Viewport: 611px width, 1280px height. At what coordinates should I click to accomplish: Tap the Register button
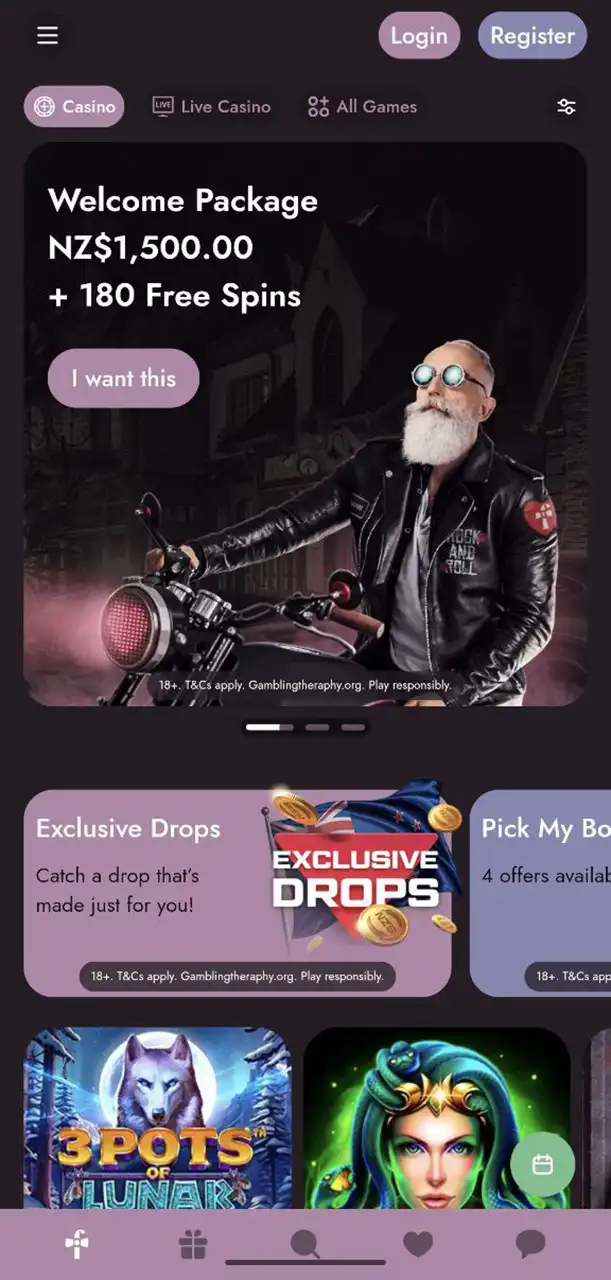click(532, 36)
